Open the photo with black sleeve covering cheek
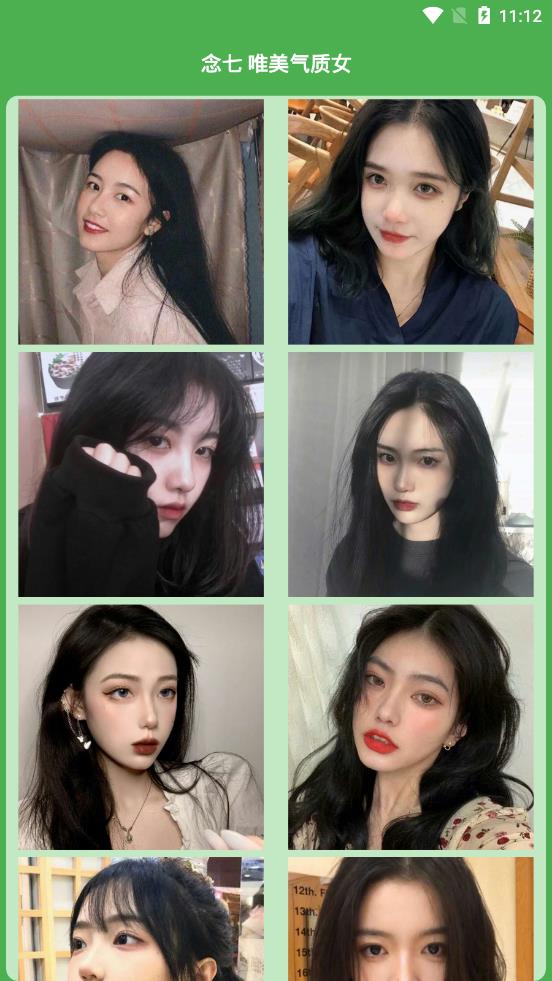 (x=141, y=474)
